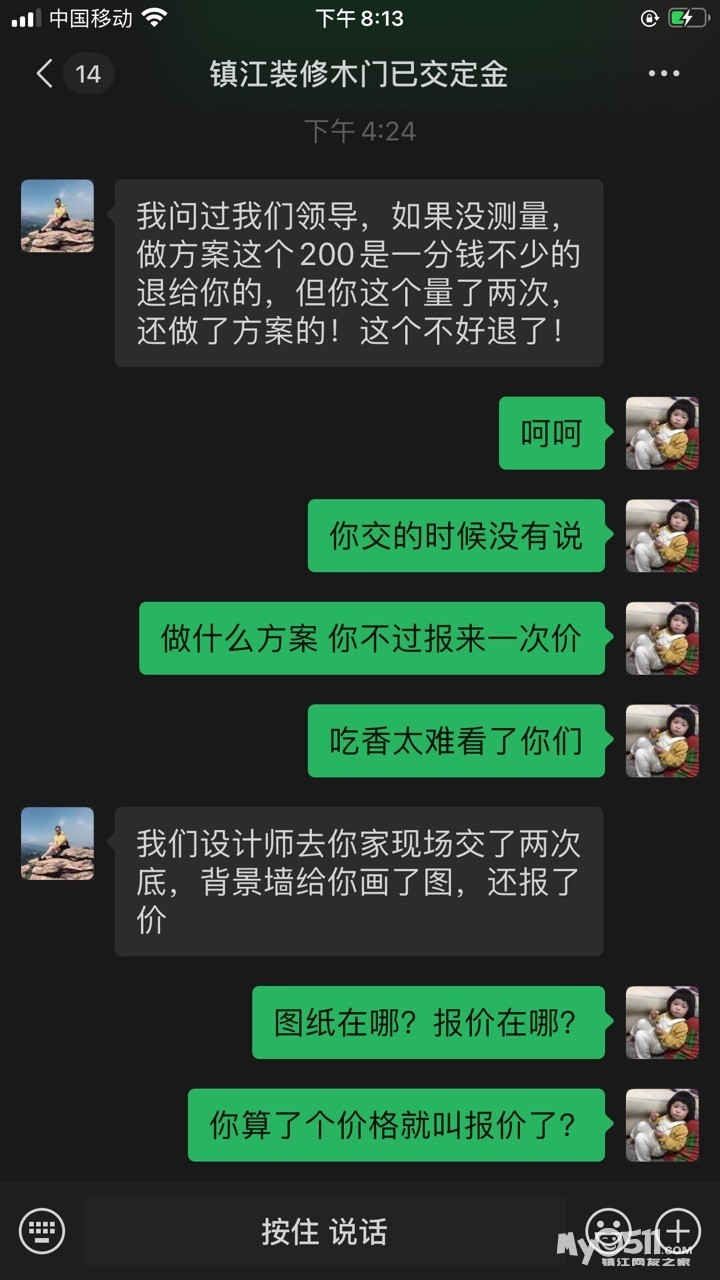Open the plus attachment menu

point(677,1229)
